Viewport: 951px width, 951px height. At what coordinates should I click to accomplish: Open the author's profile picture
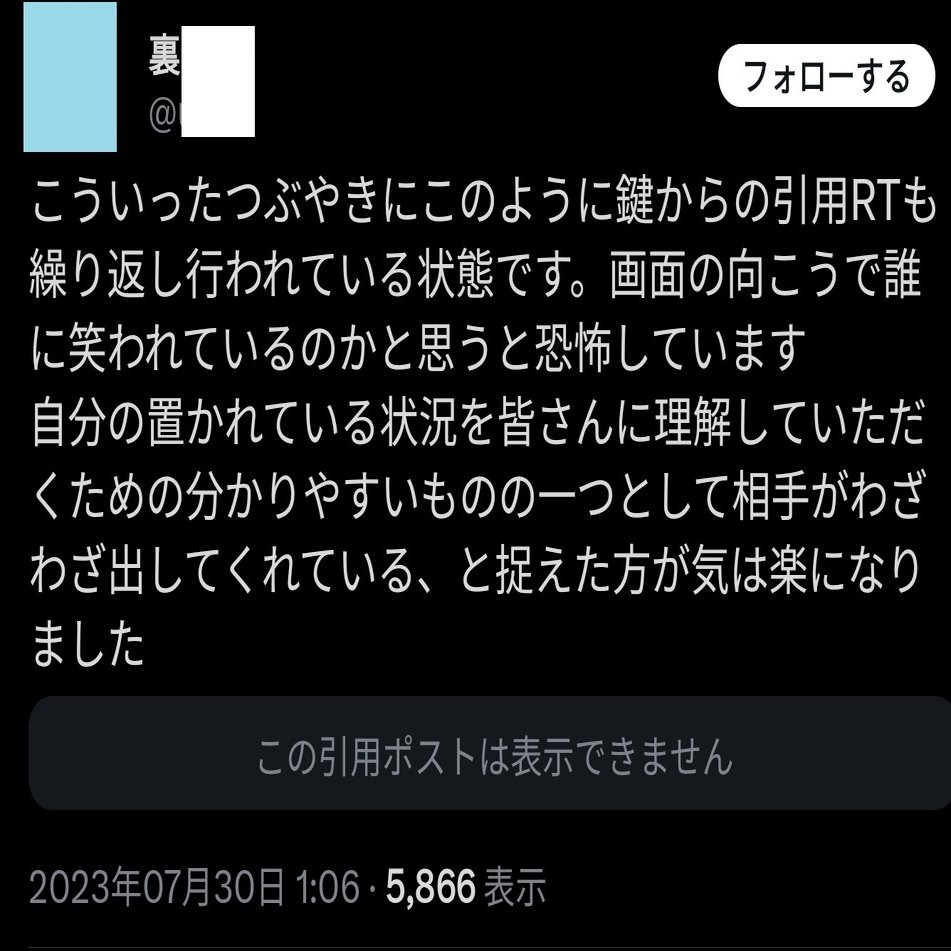[x=69, y=77]
